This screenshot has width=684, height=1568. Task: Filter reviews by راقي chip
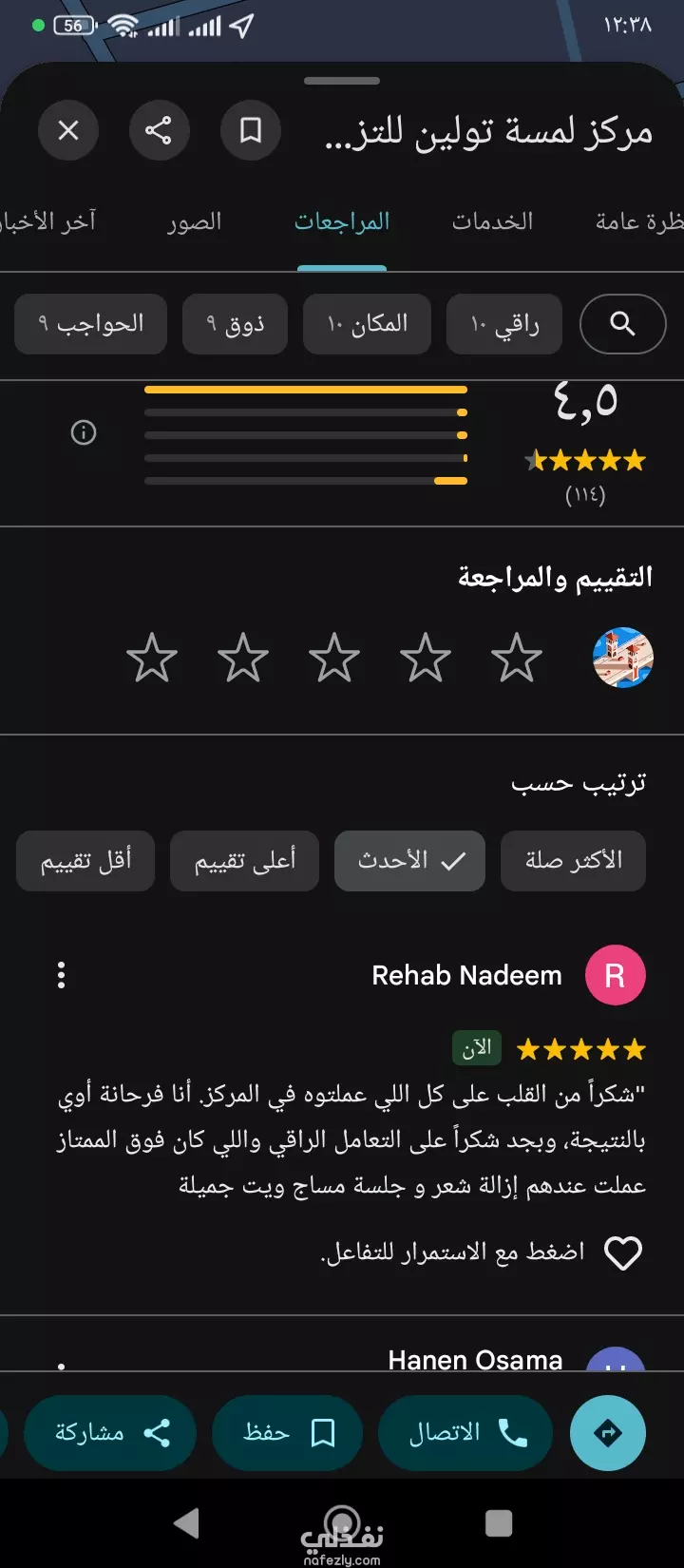[504, 324]
